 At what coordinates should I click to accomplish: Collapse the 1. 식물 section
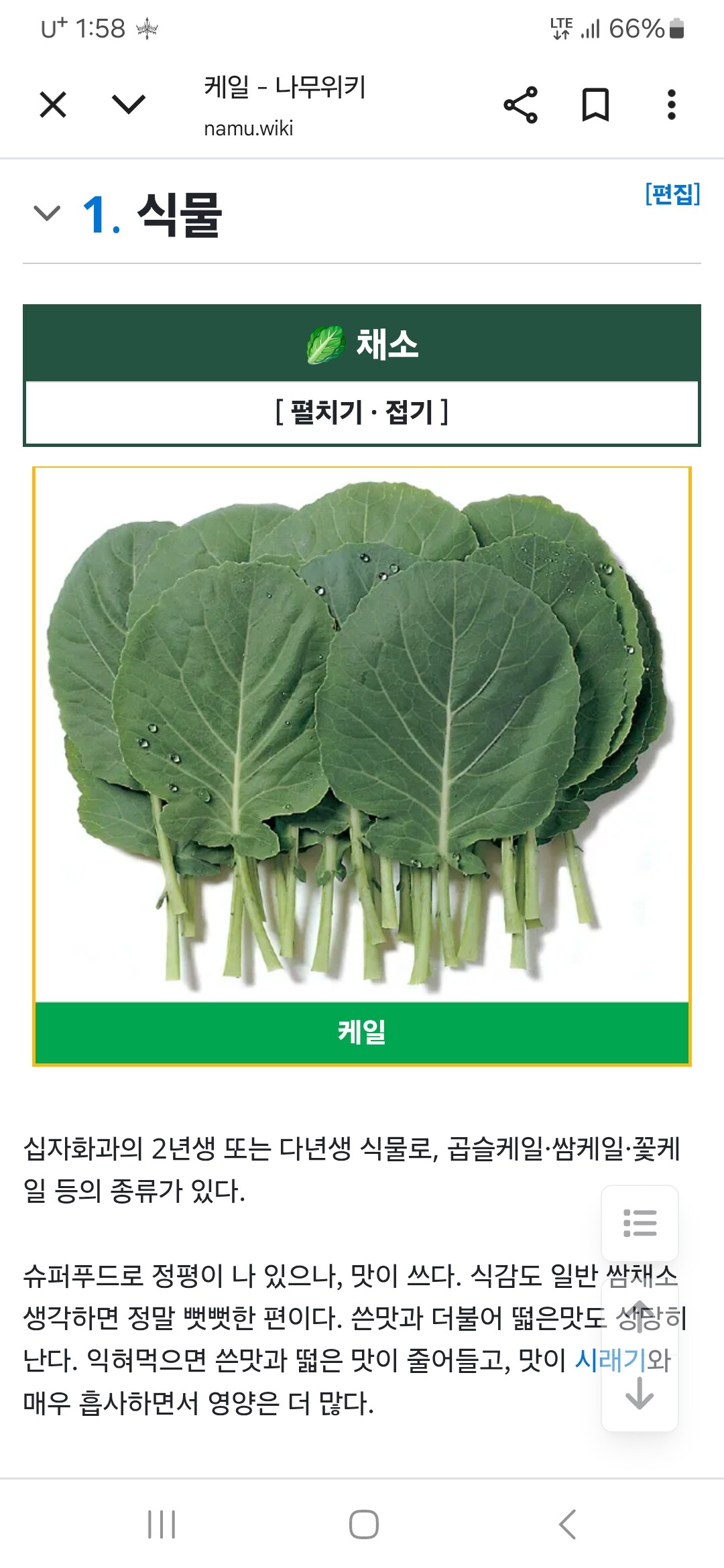coord(47,214)
